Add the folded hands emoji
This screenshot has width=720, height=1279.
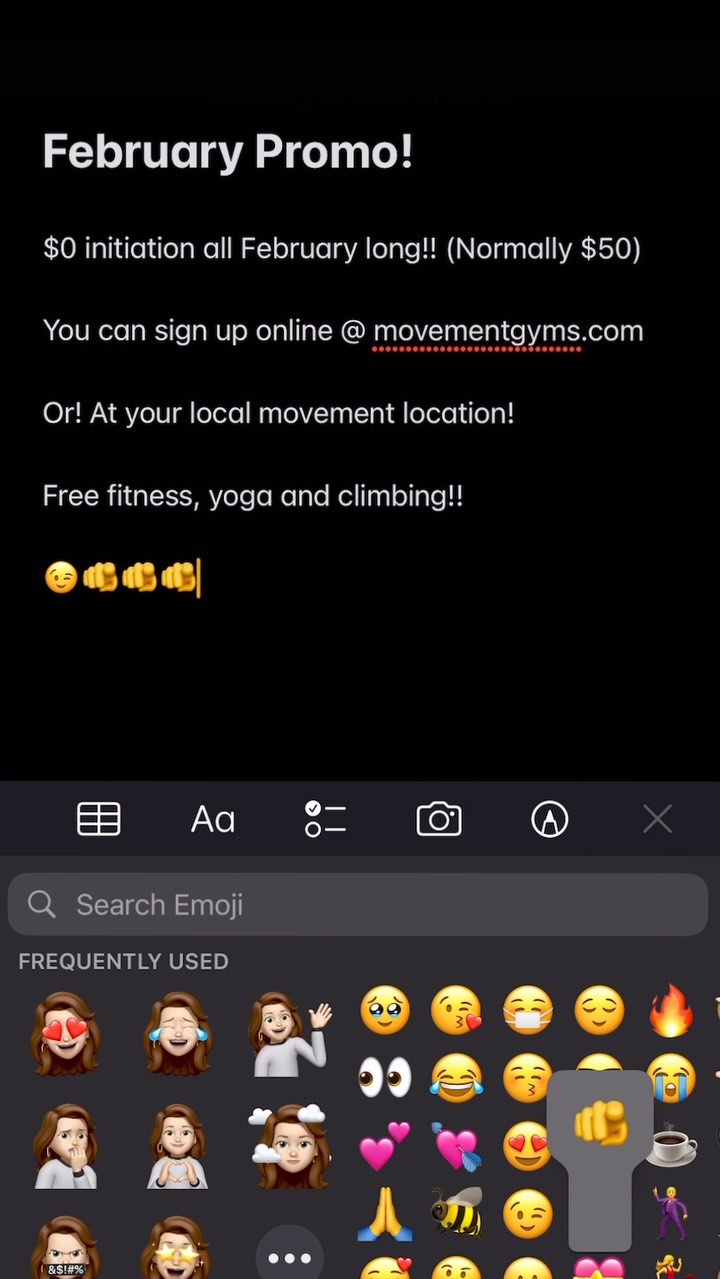(385, 1213)
